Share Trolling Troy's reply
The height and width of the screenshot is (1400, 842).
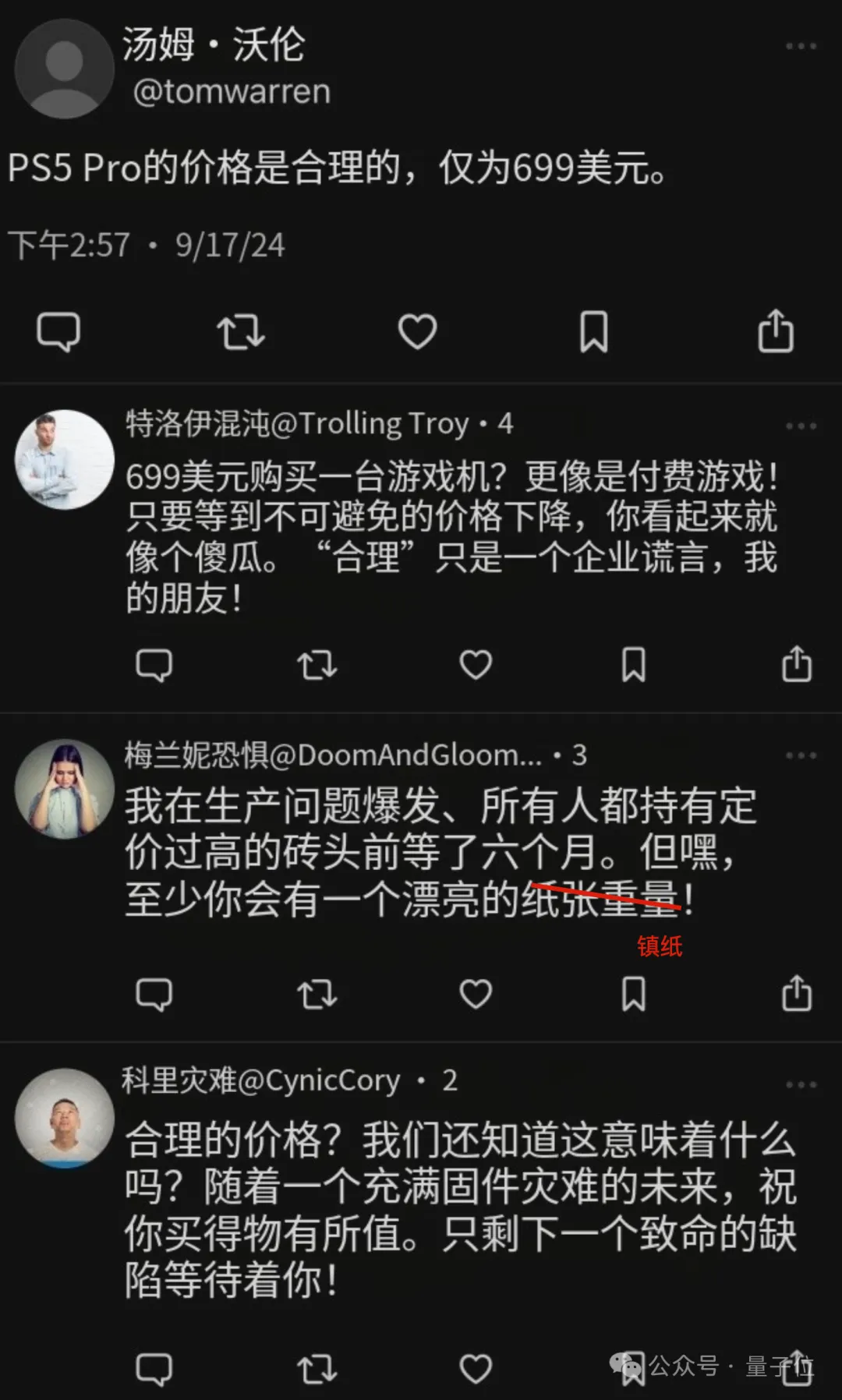797,666
